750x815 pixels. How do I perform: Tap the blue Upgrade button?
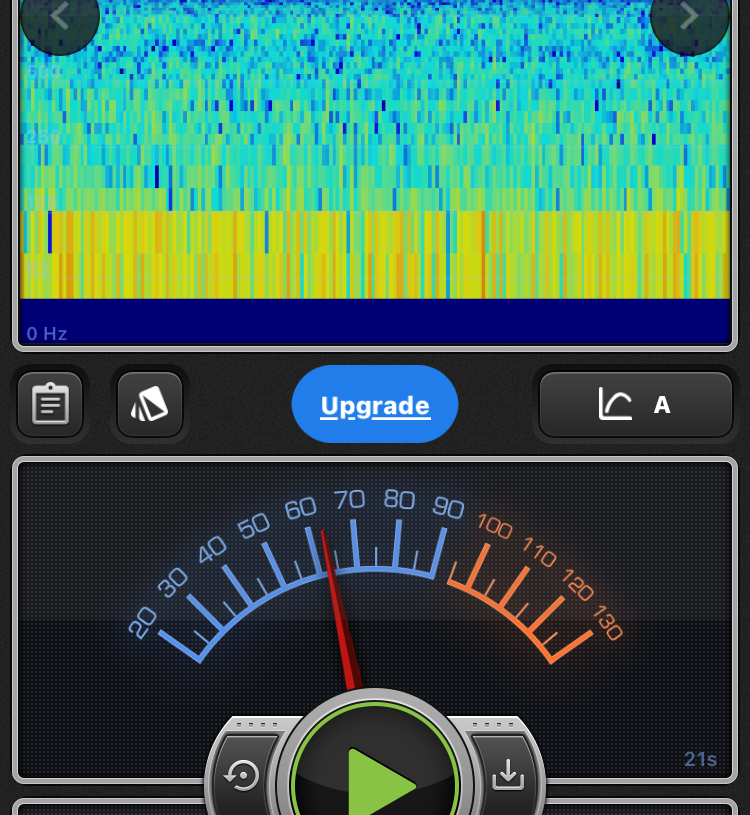[x=375, y=405]
